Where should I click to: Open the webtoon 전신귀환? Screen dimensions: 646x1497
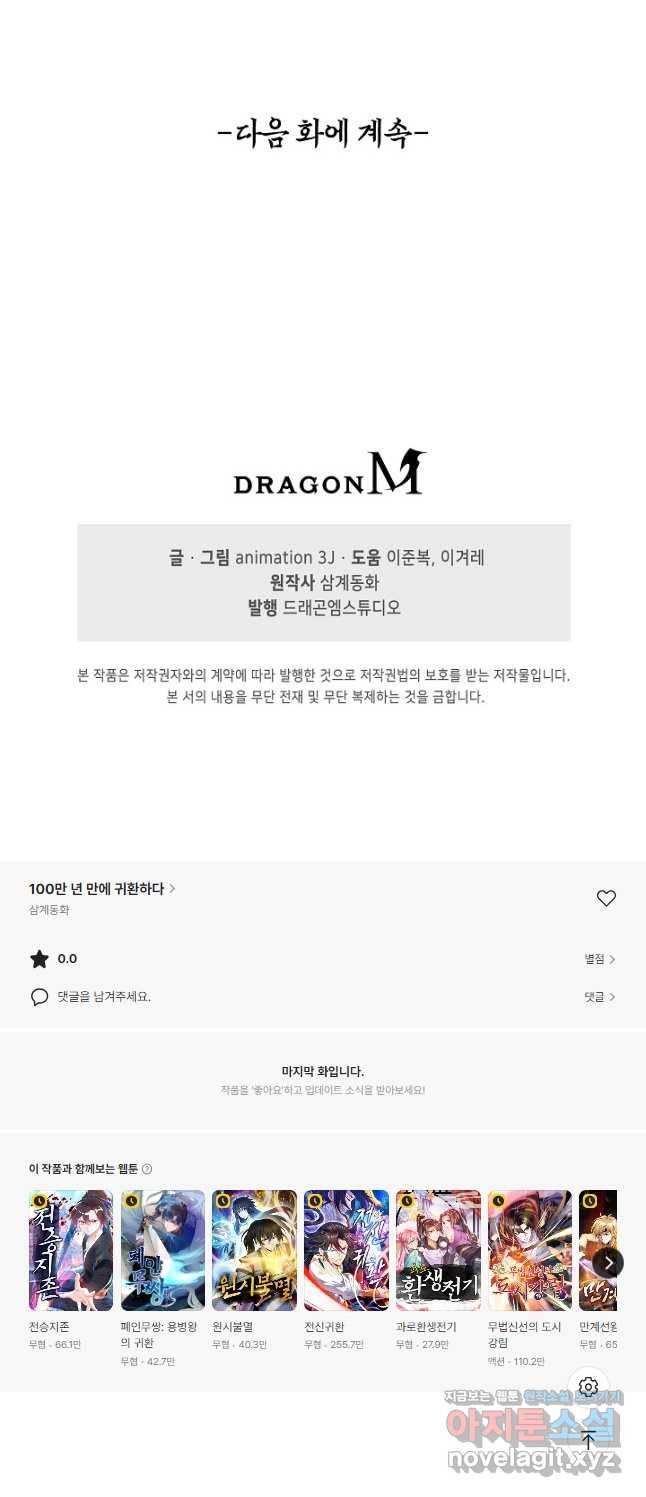pyautogui.click(x=346, y=1250)
